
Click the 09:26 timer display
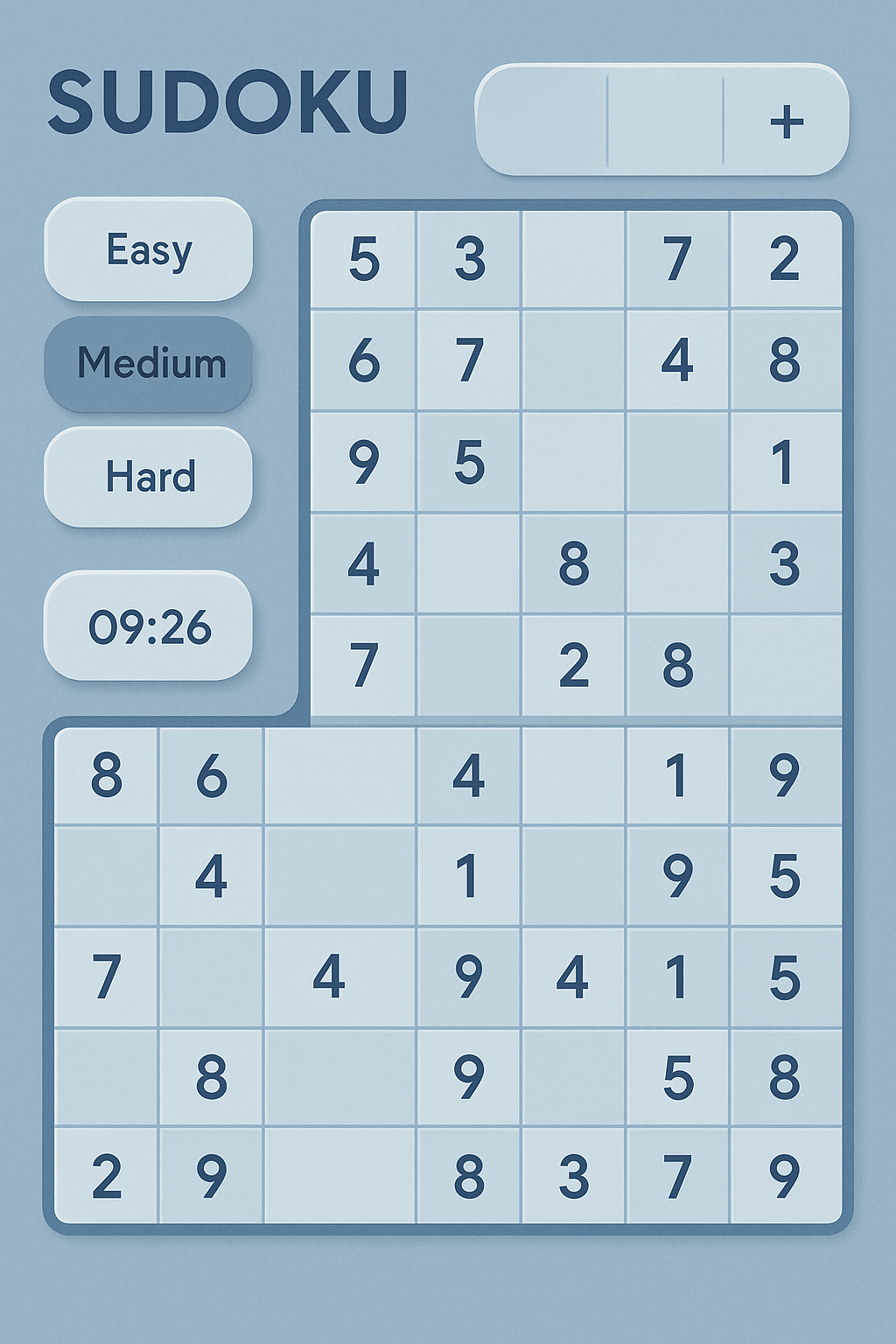click(148, 626)
